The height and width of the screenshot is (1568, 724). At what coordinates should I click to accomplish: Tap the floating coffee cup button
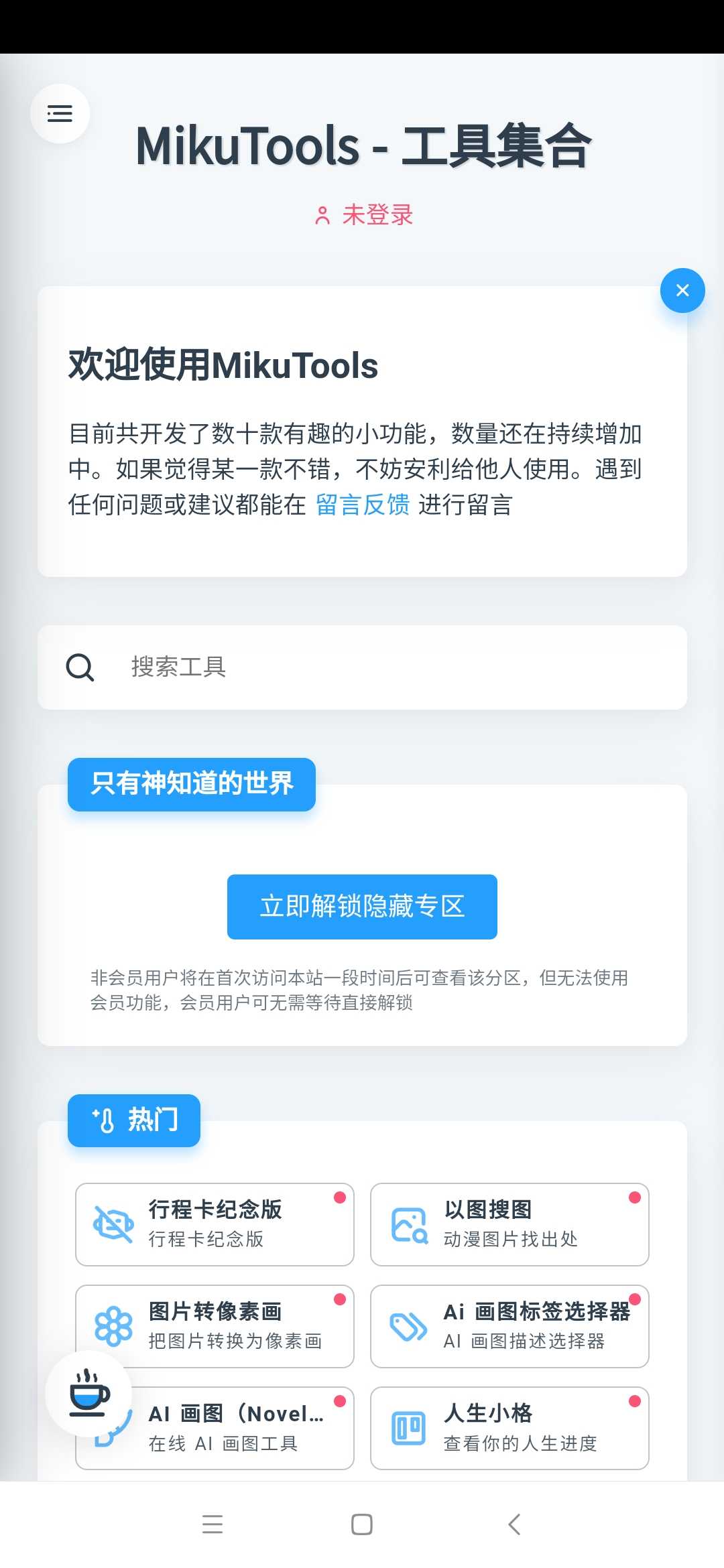click(x=88, y=1393)
